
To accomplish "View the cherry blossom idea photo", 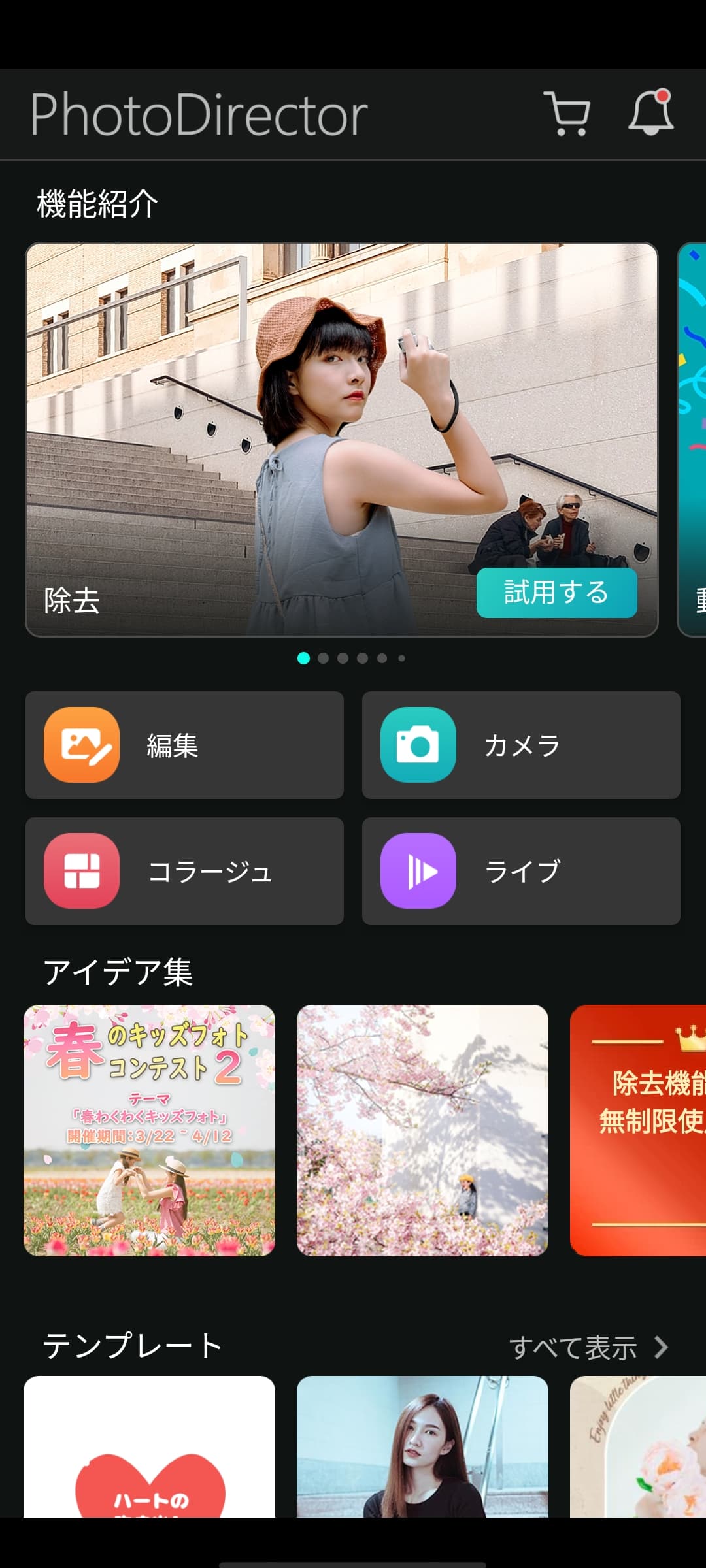I will [422, 1130].
